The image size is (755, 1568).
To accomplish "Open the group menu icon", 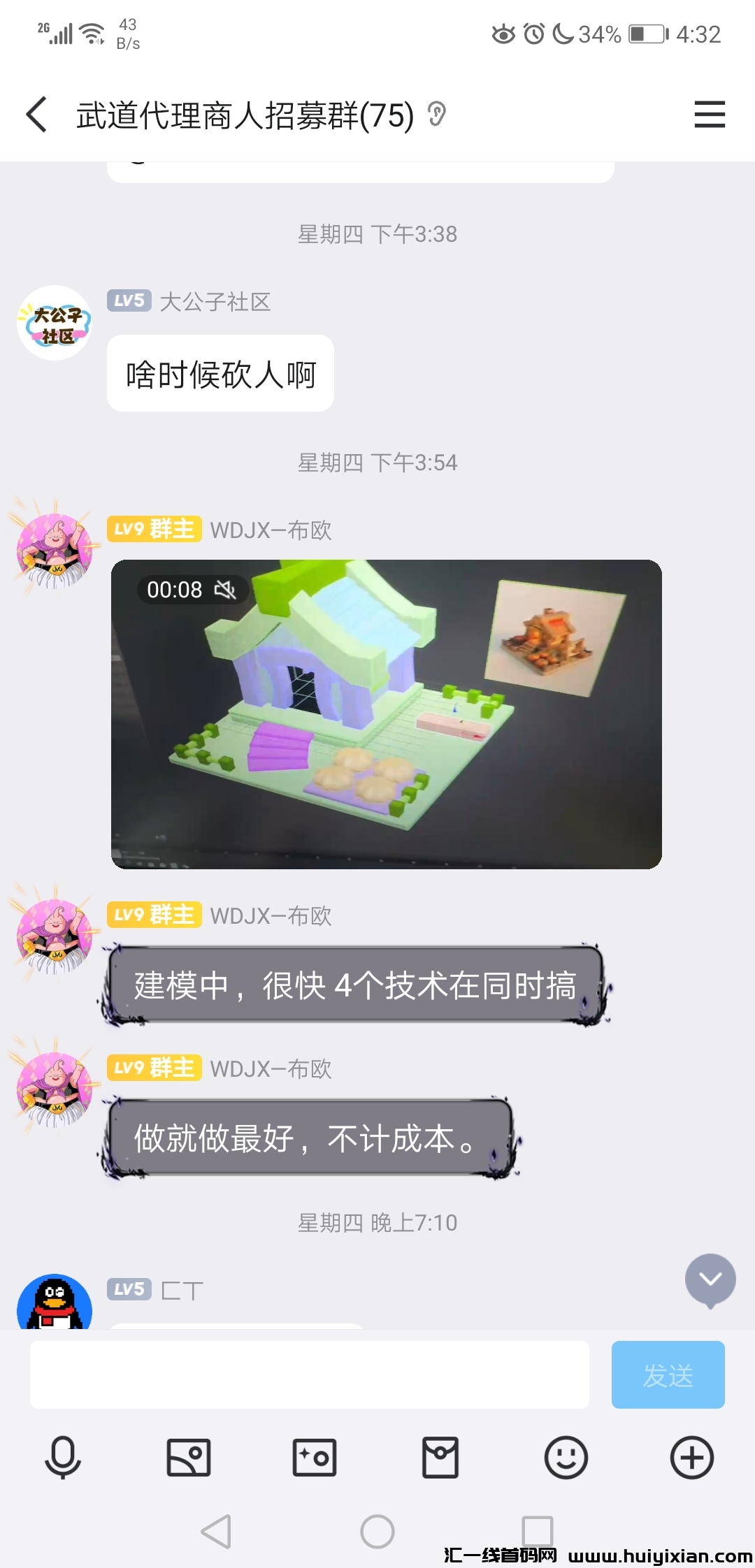I will (x=709, y=115).
